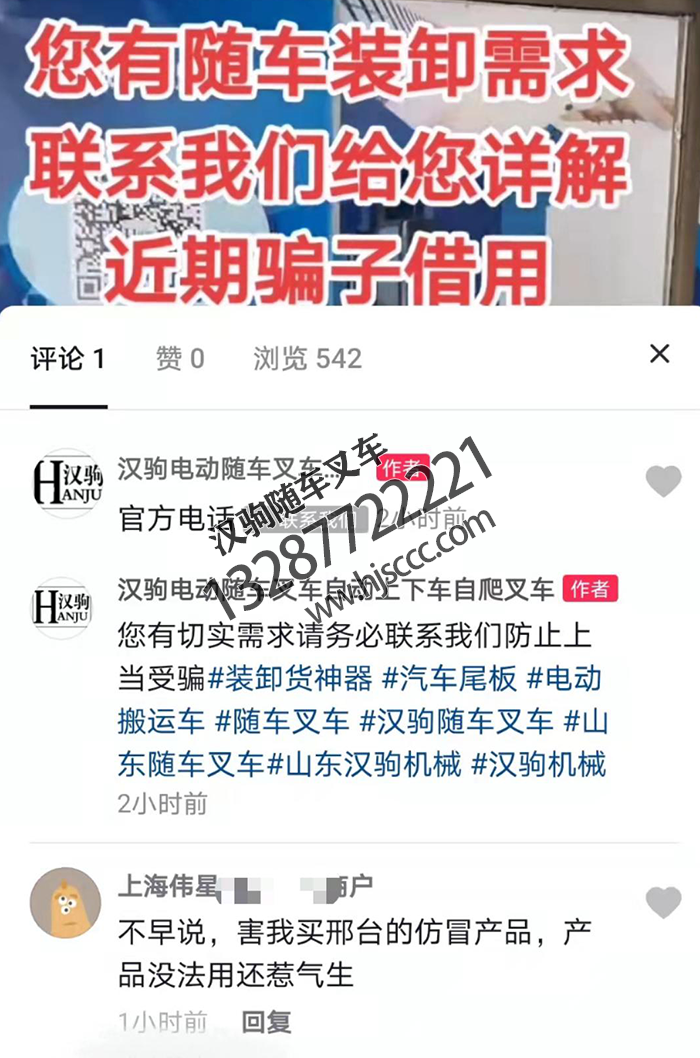The height and width of the screenshot is (1058, 700).
Task: Close the comments panel
Action: [x=659, y=353]
